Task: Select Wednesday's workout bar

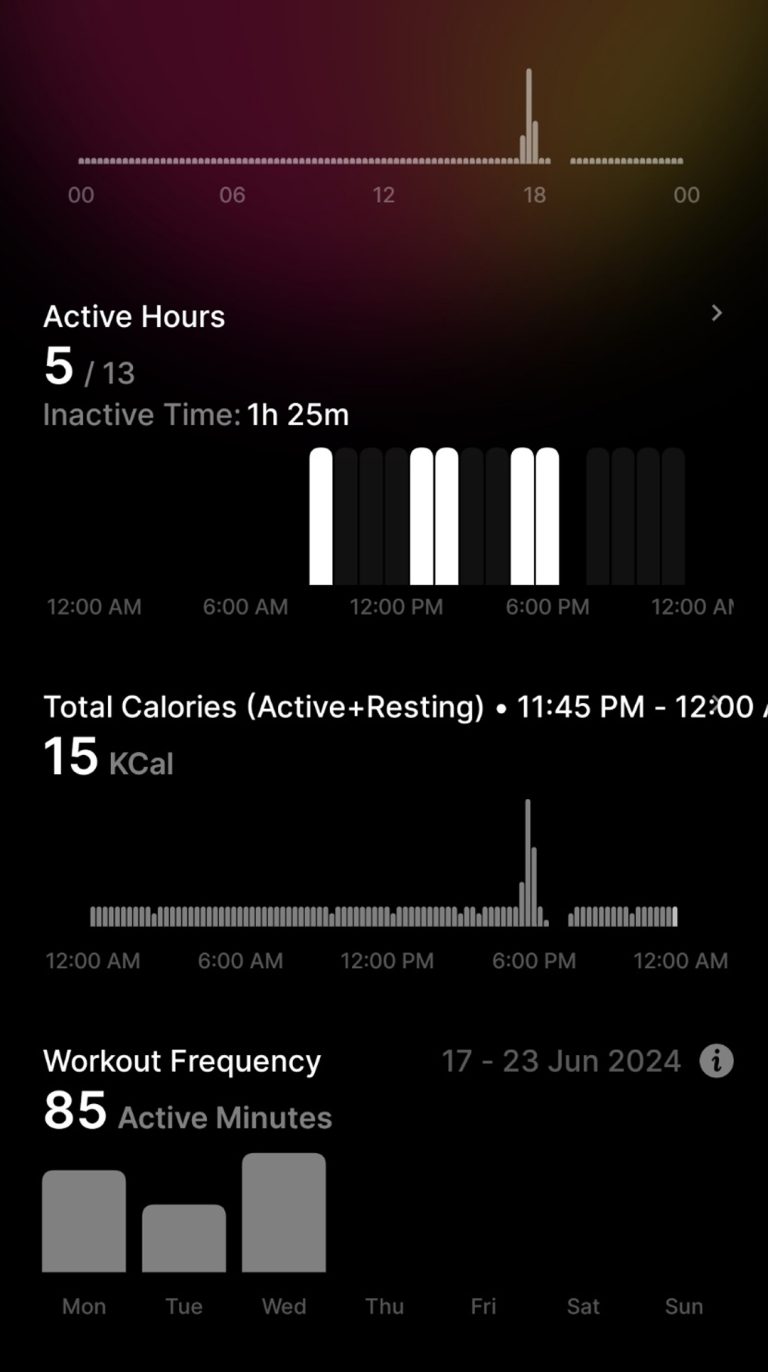Action: [x=283, y=1210]
